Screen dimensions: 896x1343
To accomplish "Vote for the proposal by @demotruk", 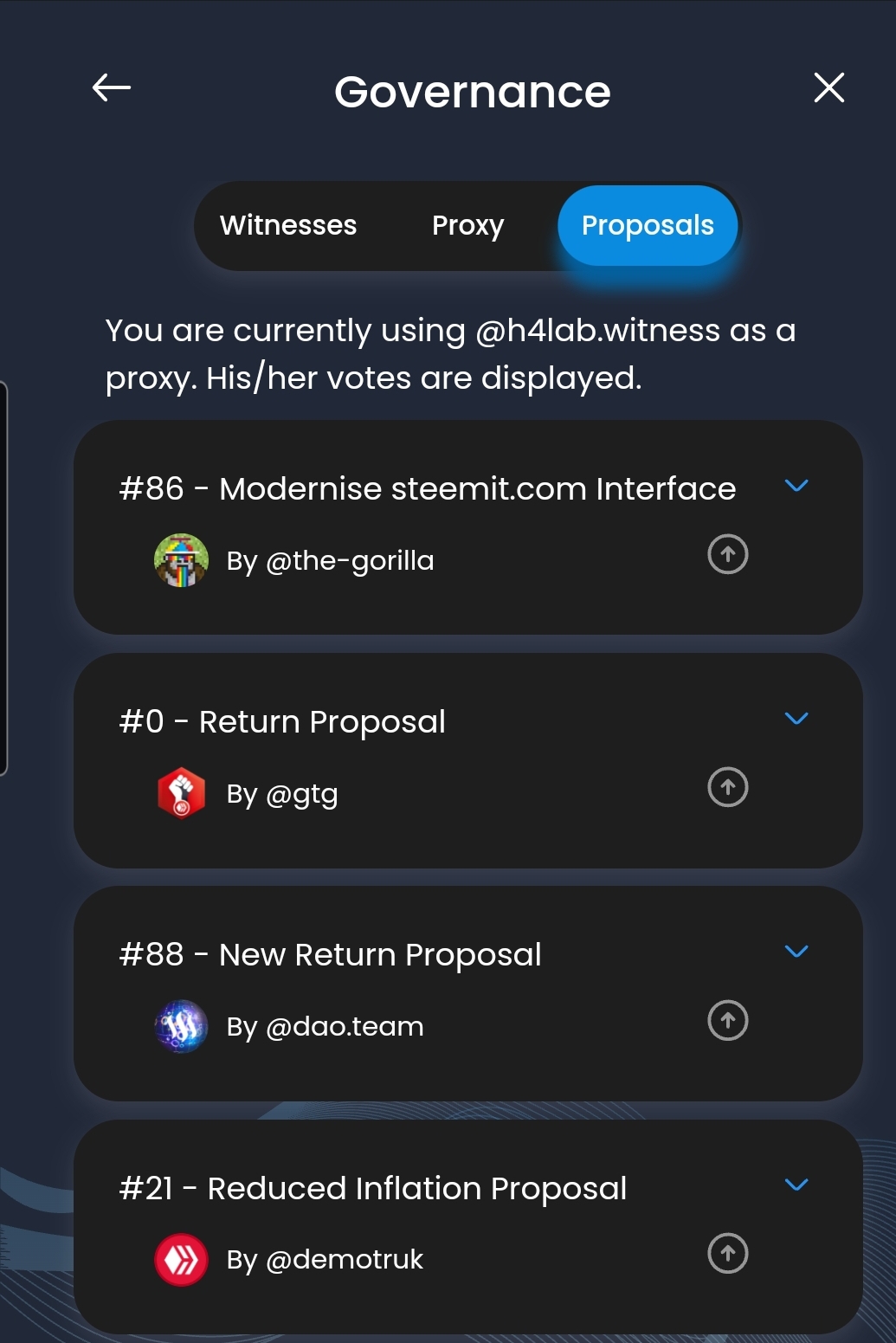I will (728, 1253).
